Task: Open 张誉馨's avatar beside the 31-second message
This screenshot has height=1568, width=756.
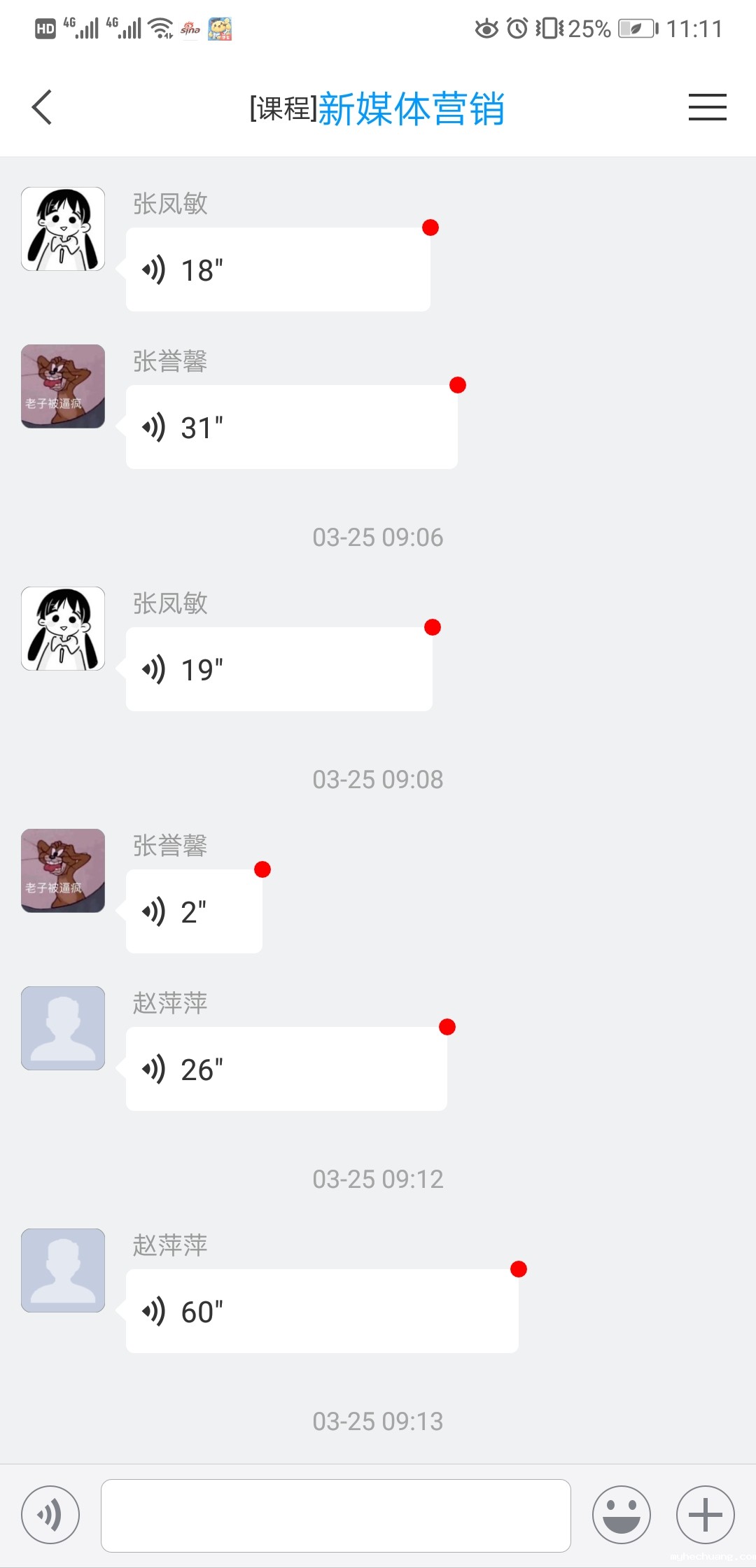Action: click(63, 386)
